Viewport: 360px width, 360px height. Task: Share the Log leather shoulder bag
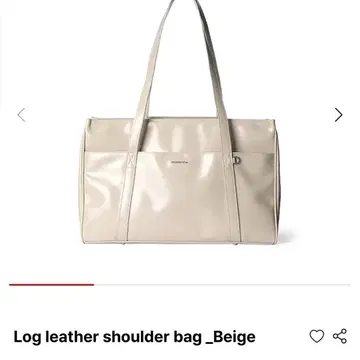[340, 336]
